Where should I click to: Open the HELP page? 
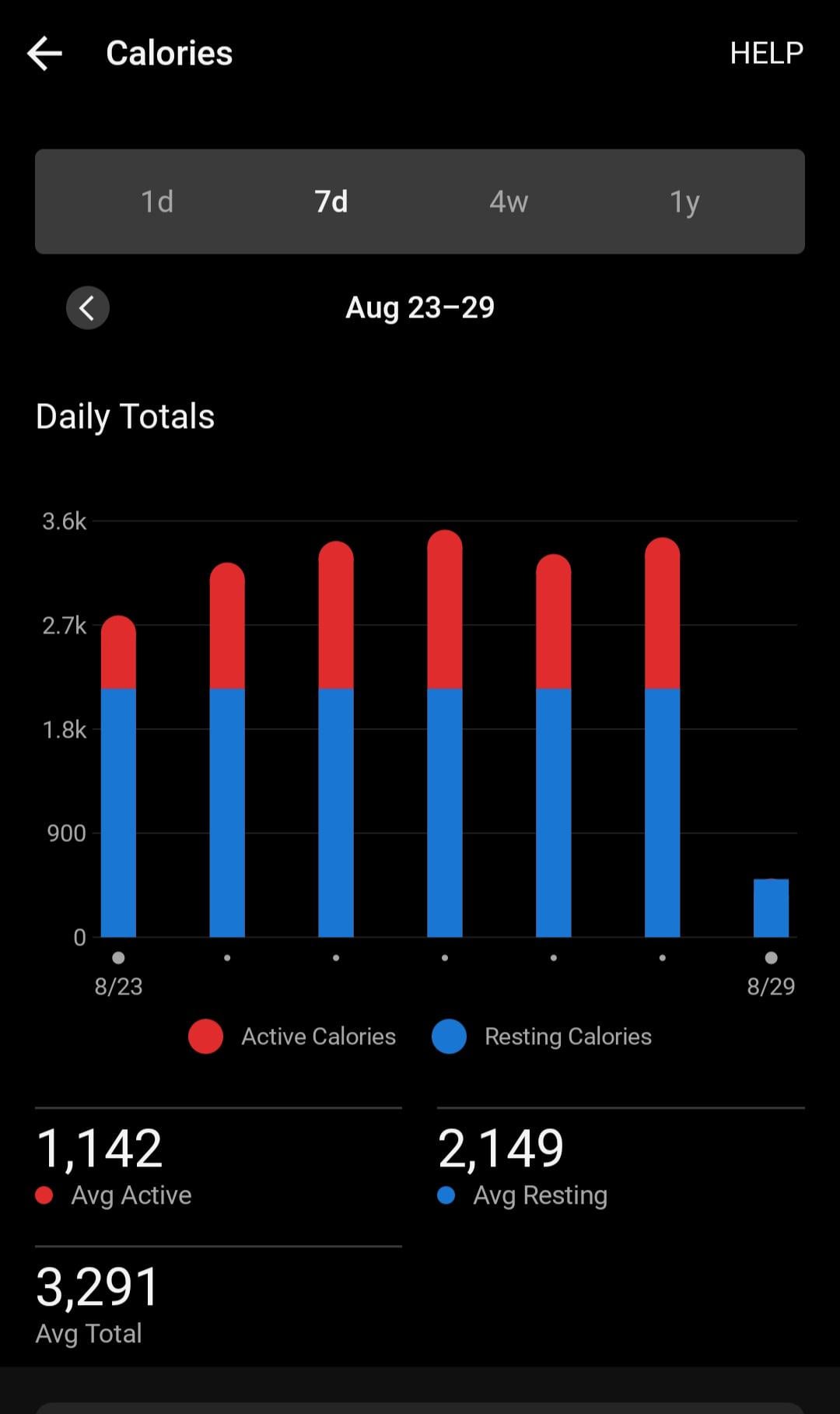(x=766, y=53)
